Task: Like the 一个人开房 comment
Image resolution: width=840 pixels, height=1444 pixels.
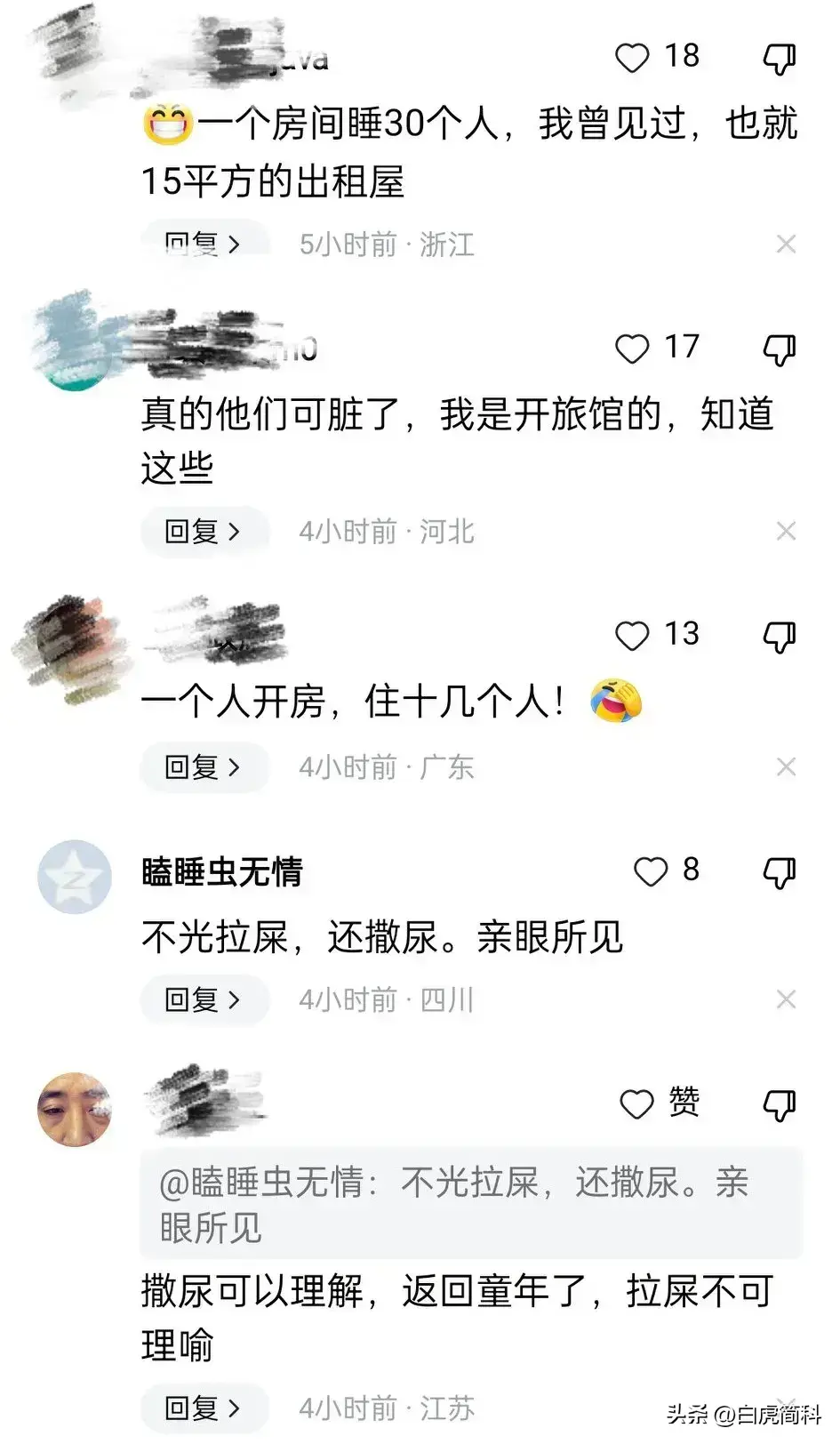Action: [633, 636]
